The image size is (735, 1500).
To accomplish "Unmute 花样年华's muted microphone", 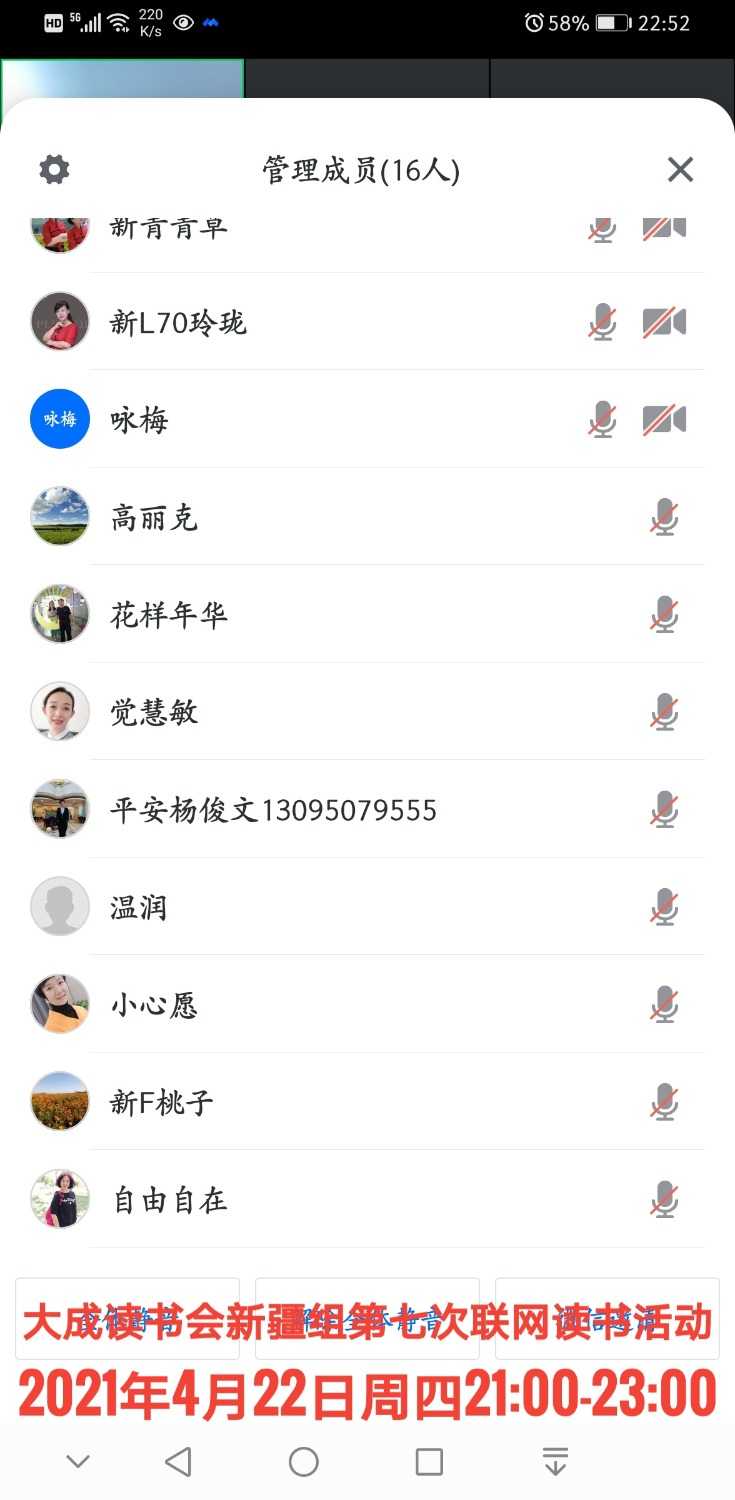I will (x=664, y=614).
